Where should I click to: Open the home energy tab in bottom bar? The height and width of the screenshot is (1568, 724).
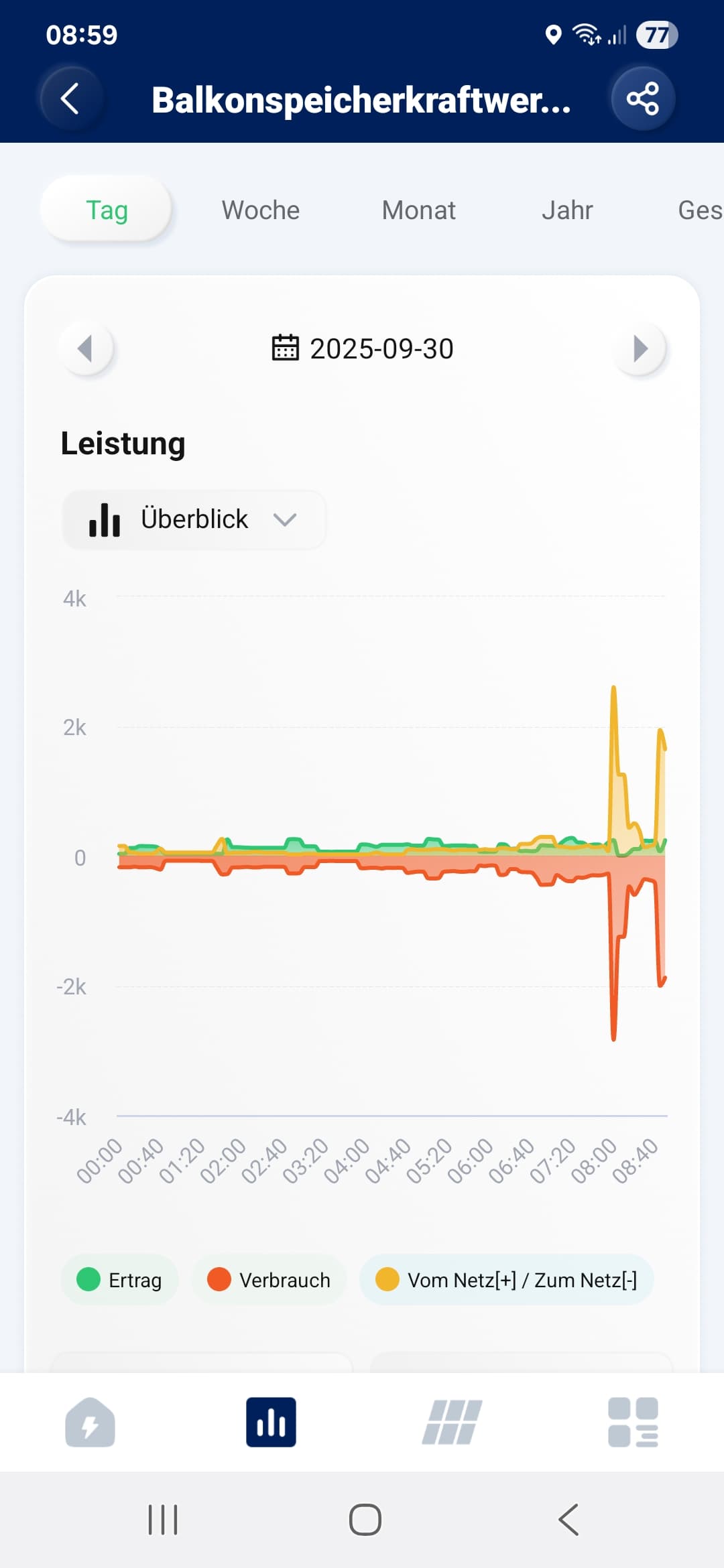(90, 1422)
